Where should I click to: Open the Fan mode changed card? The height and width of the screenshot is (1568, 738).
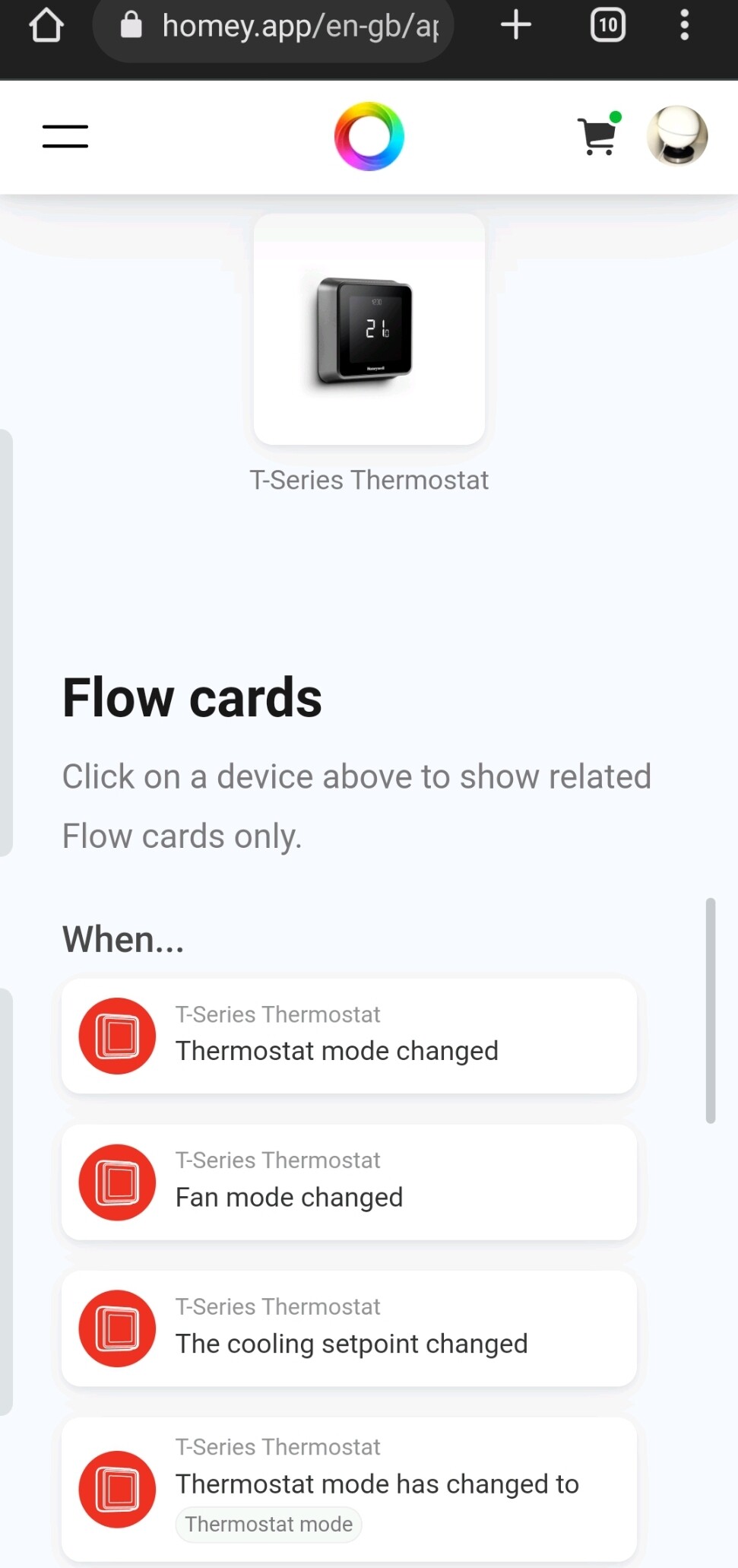coord(349,1182)
